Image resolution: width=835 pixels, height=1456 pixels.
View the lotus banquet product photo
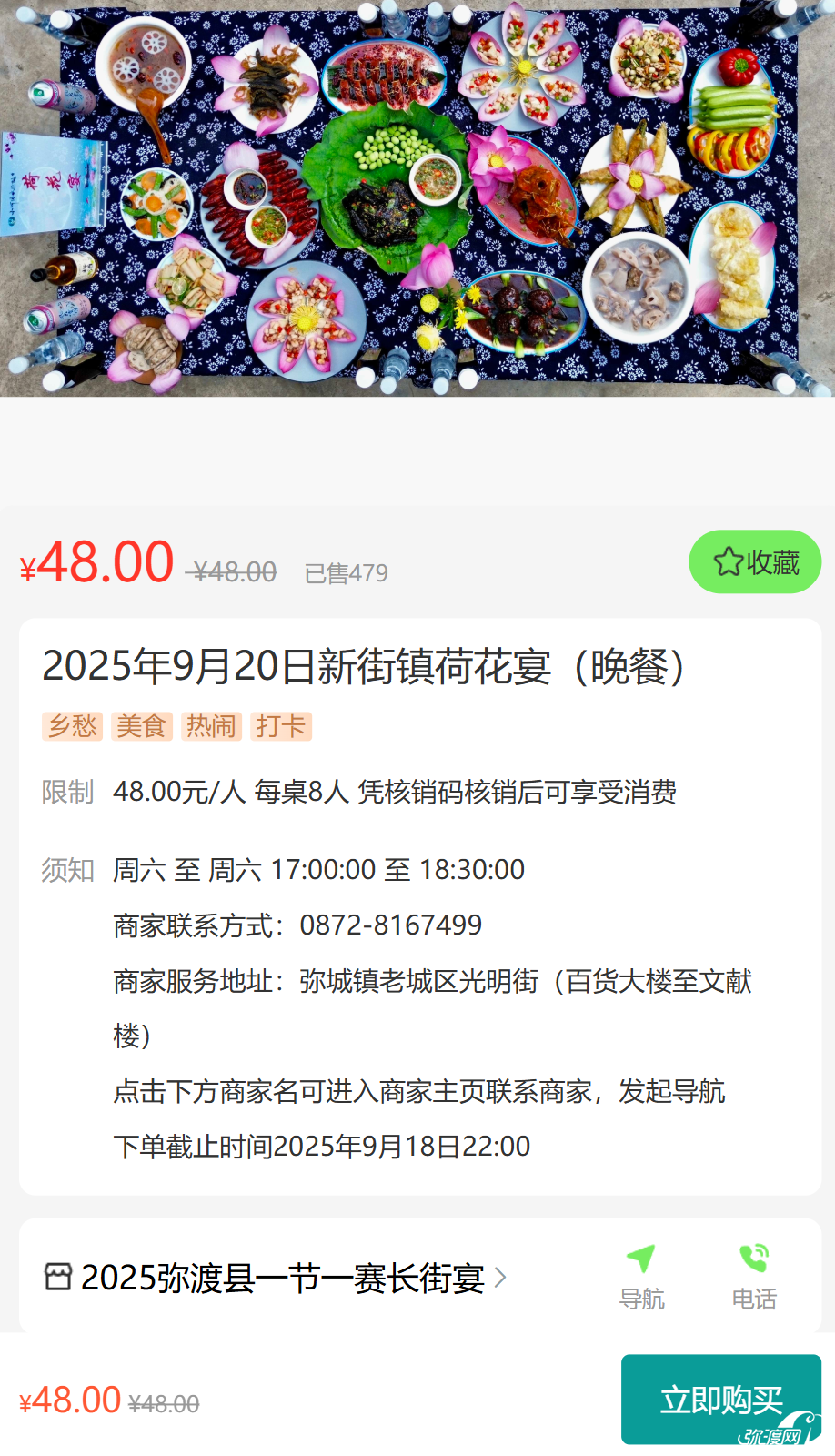click(x=417, y=198)
